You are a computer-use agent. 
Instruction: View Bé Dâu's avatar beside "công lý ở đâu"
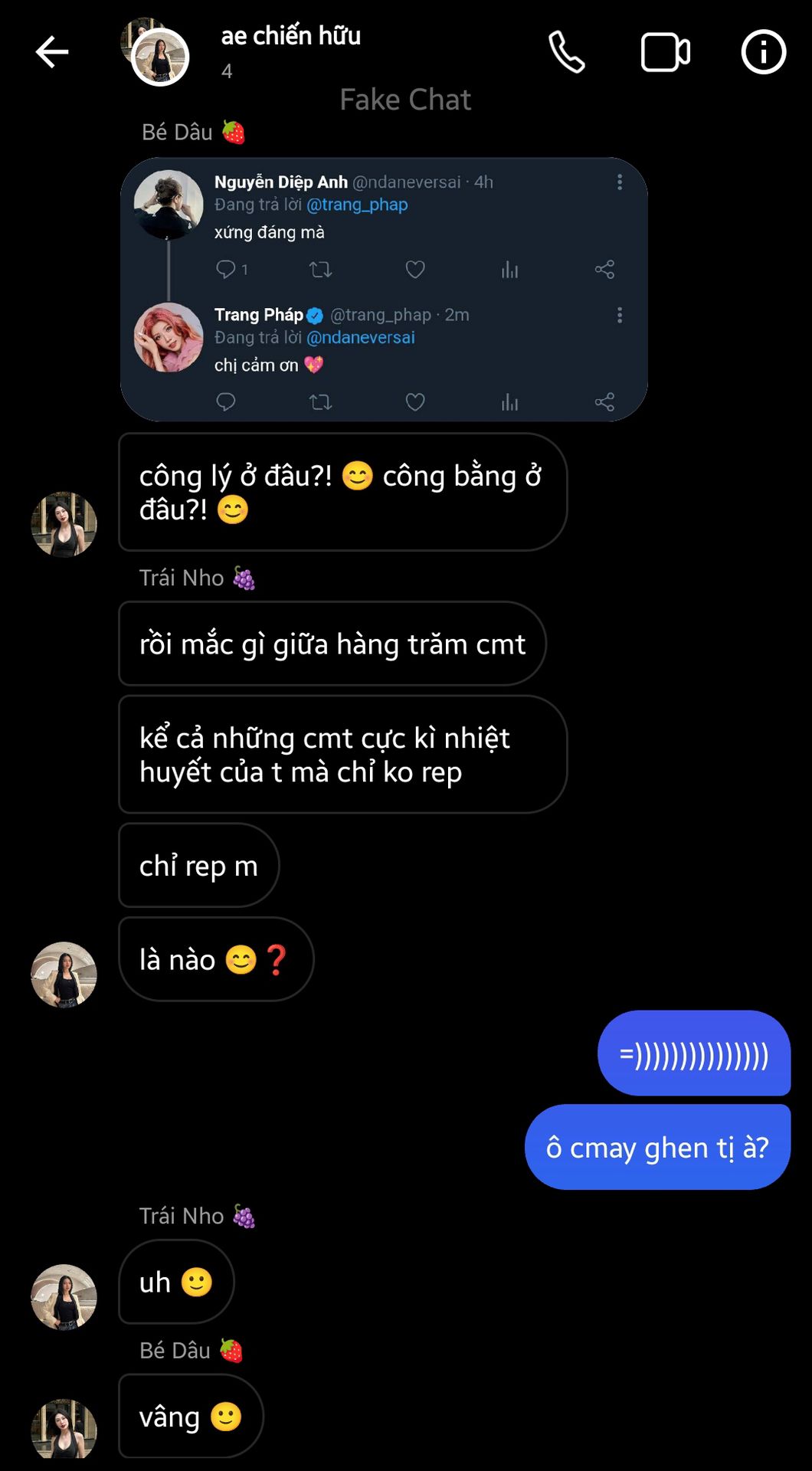pyautogui.click(x=64, y=524)
